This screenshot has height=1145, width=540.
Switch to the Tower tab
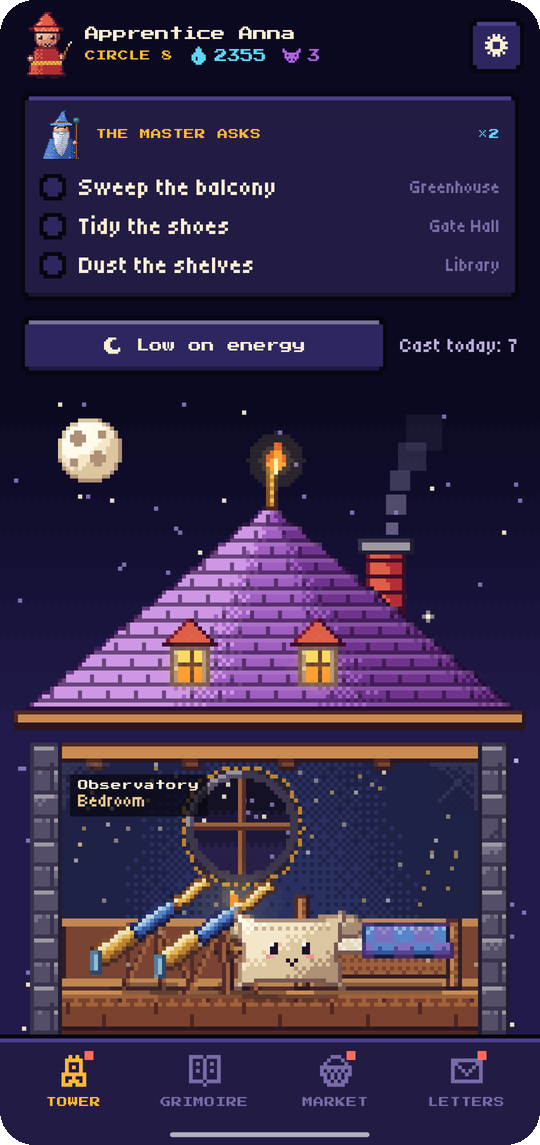point(73,1081)
